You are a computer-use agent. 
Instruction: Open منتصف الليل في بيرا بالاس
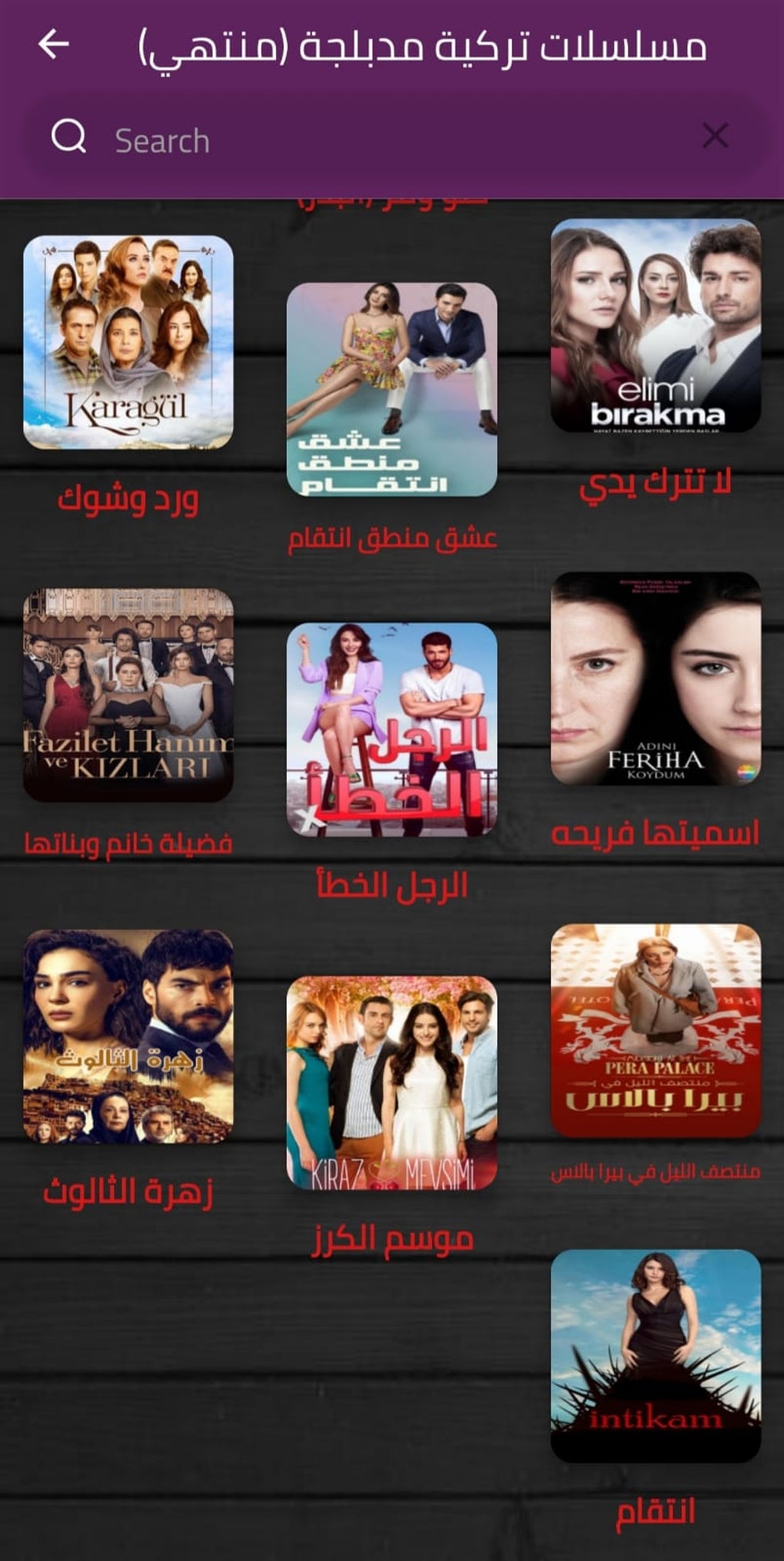[656, 1030]
